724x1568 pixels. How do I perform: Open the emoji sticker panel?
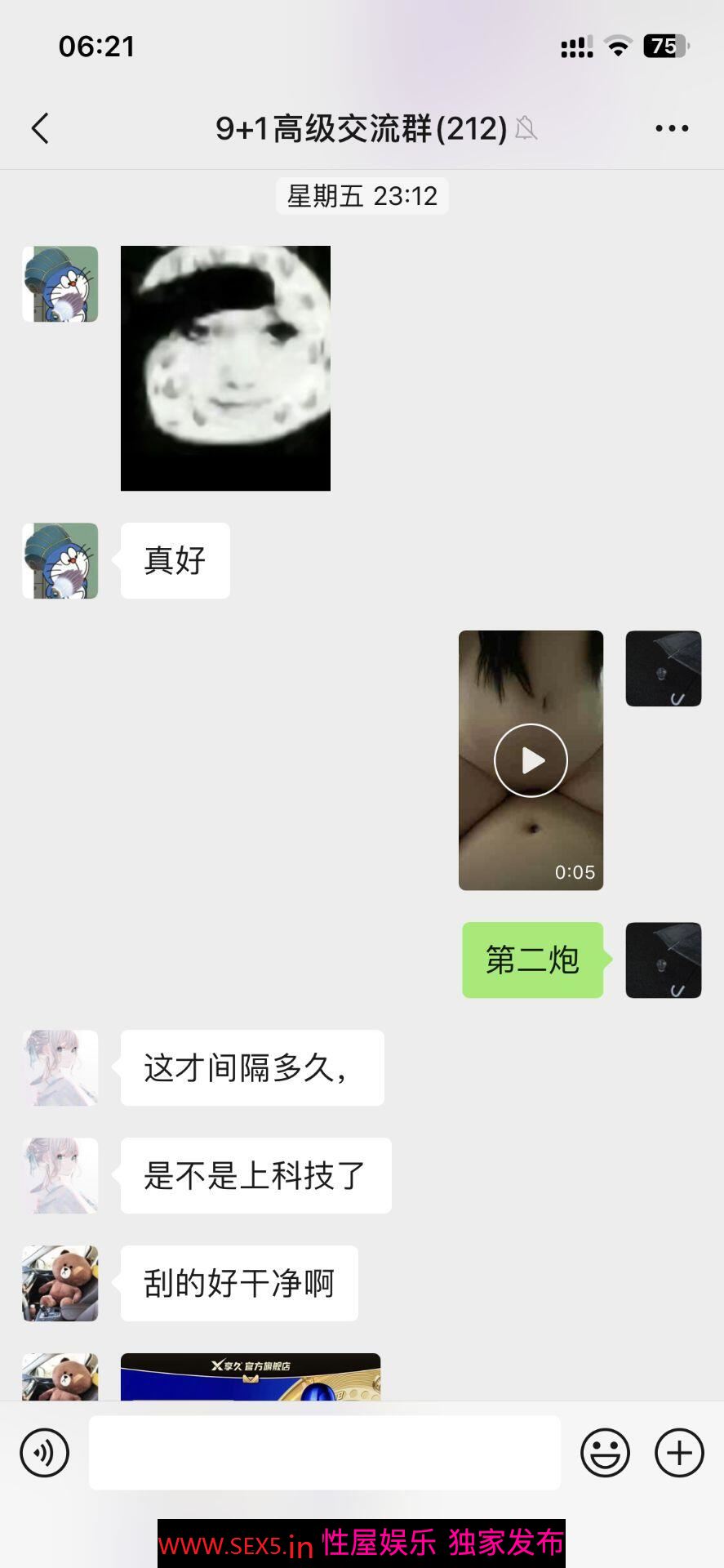(605, 1453)
